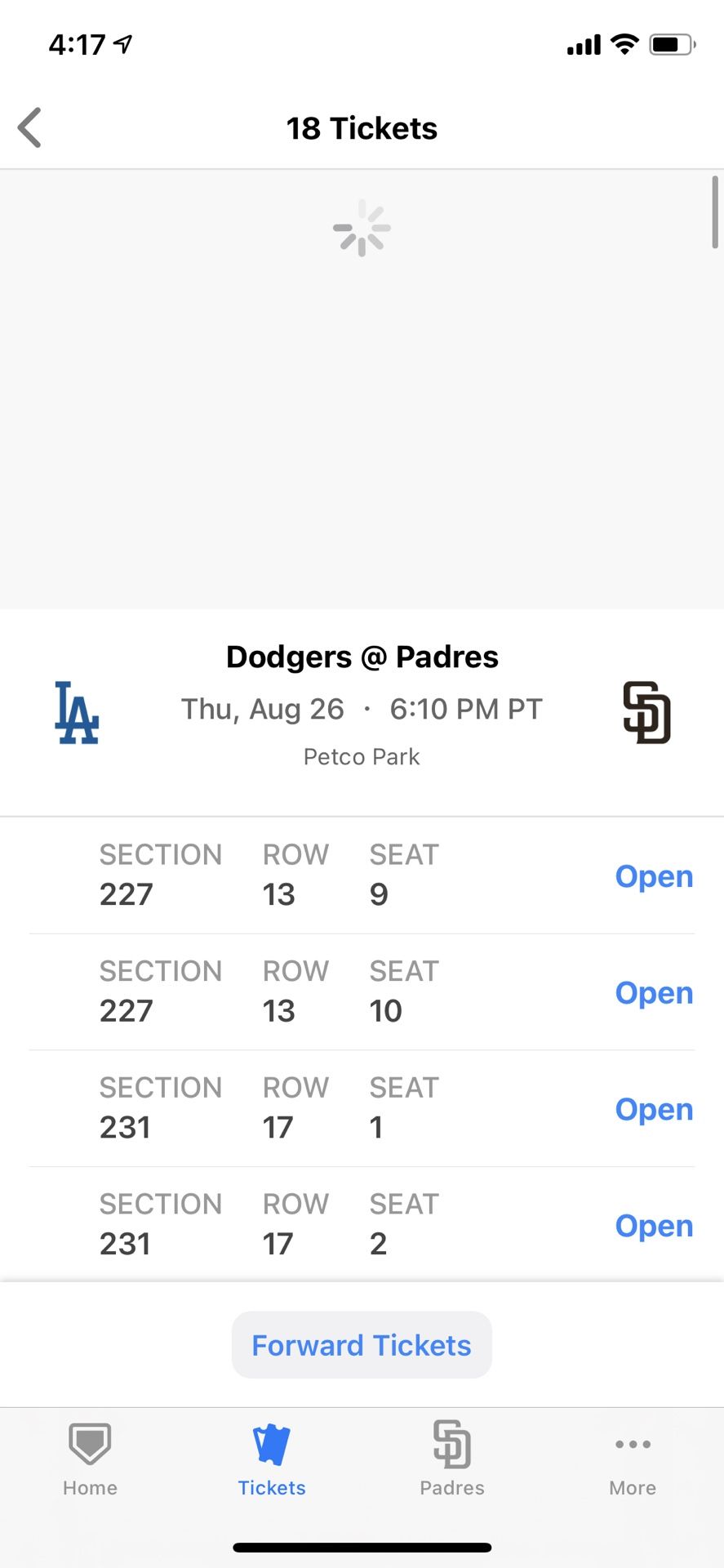Open ticket for Section 231 Seat 1
Viewport: 724px width, 1568px height.
click(x=653, y=1110)
